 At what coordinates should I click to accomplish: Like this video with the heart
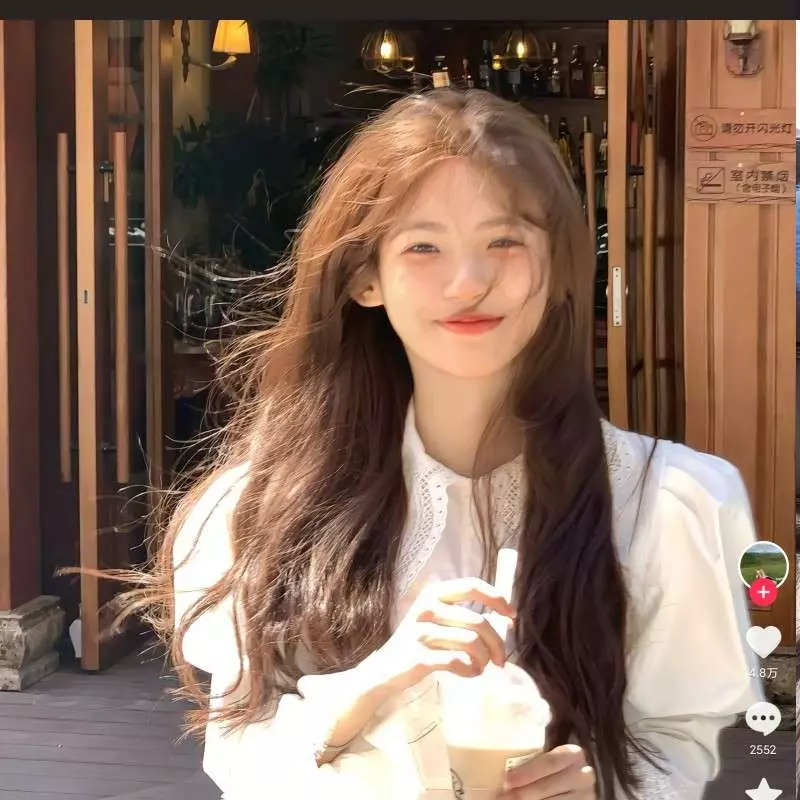click(763, 641)
